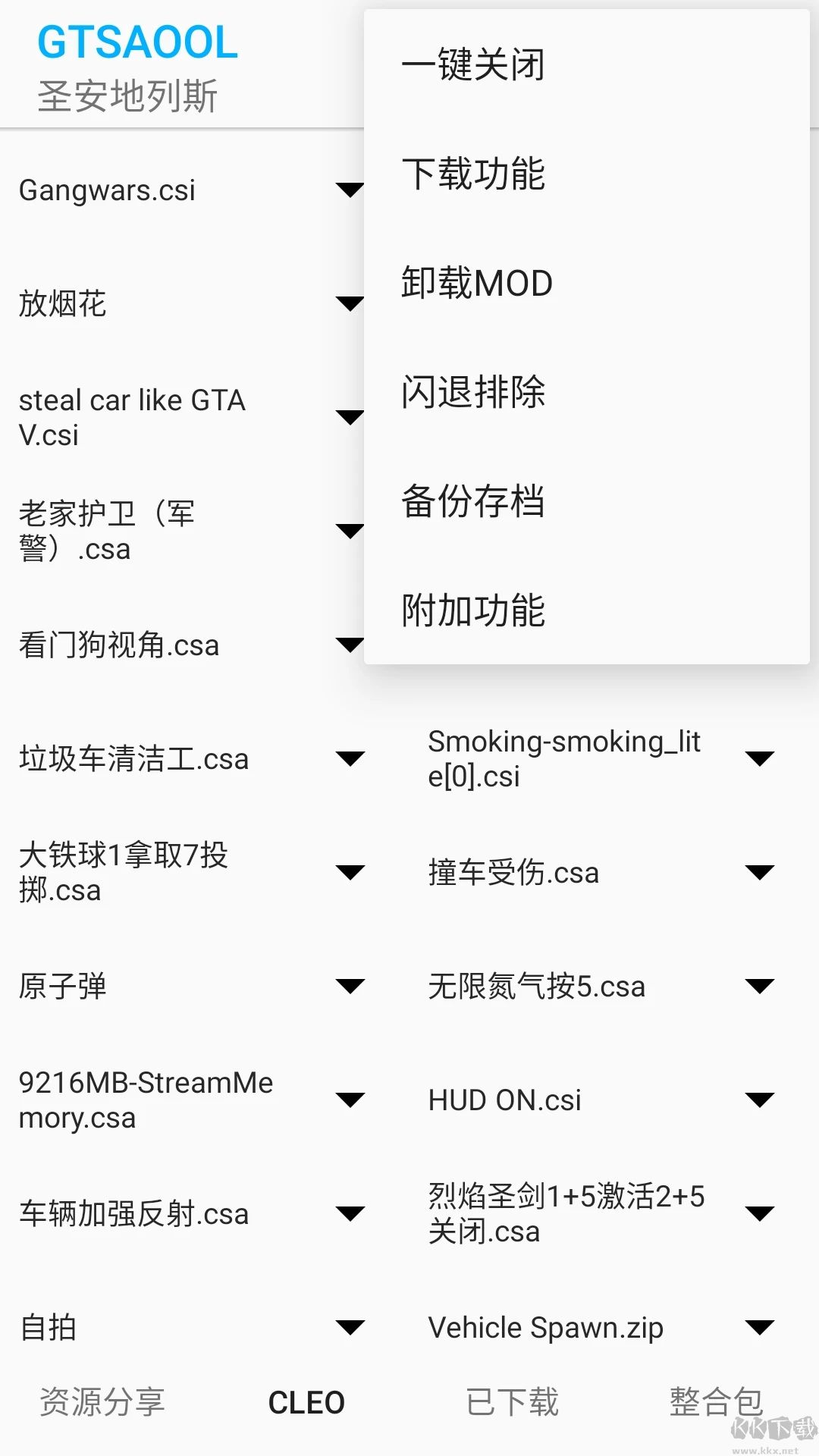Go to the 已下载 tab
The image size is (819, 1456).
(512, 1402)
